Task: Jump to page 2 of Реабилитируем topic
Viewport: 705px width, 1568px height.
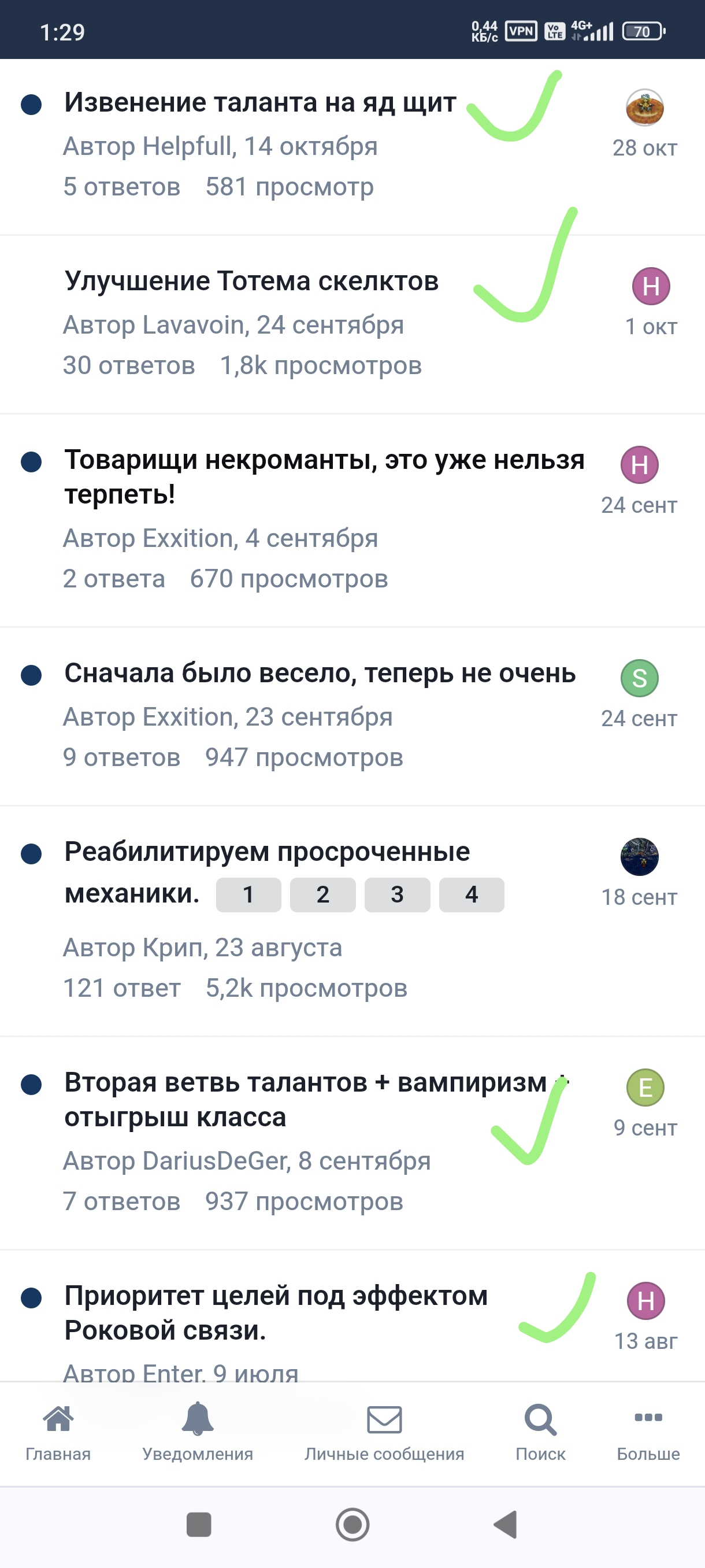Action: click(323, 895)
